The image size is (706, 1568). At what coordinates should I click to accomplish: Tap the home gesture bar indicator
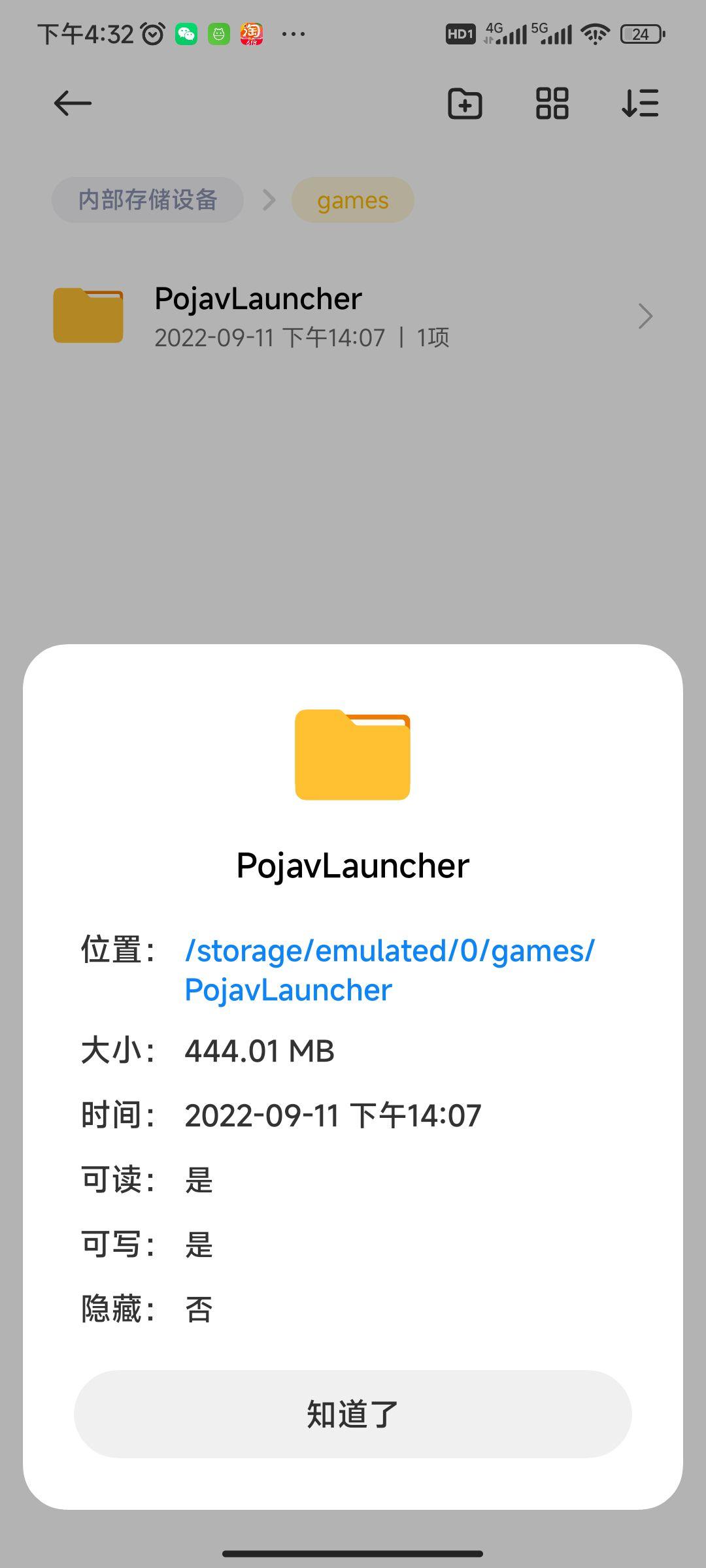pos(353,1554)
